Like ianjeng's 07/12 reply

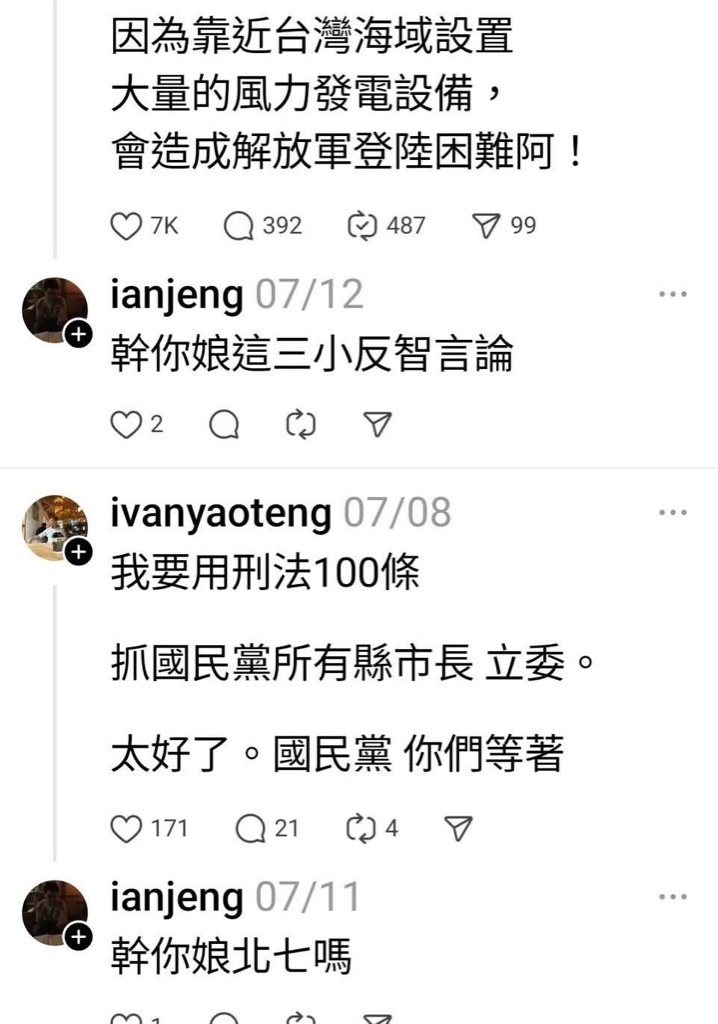(126, 425)
